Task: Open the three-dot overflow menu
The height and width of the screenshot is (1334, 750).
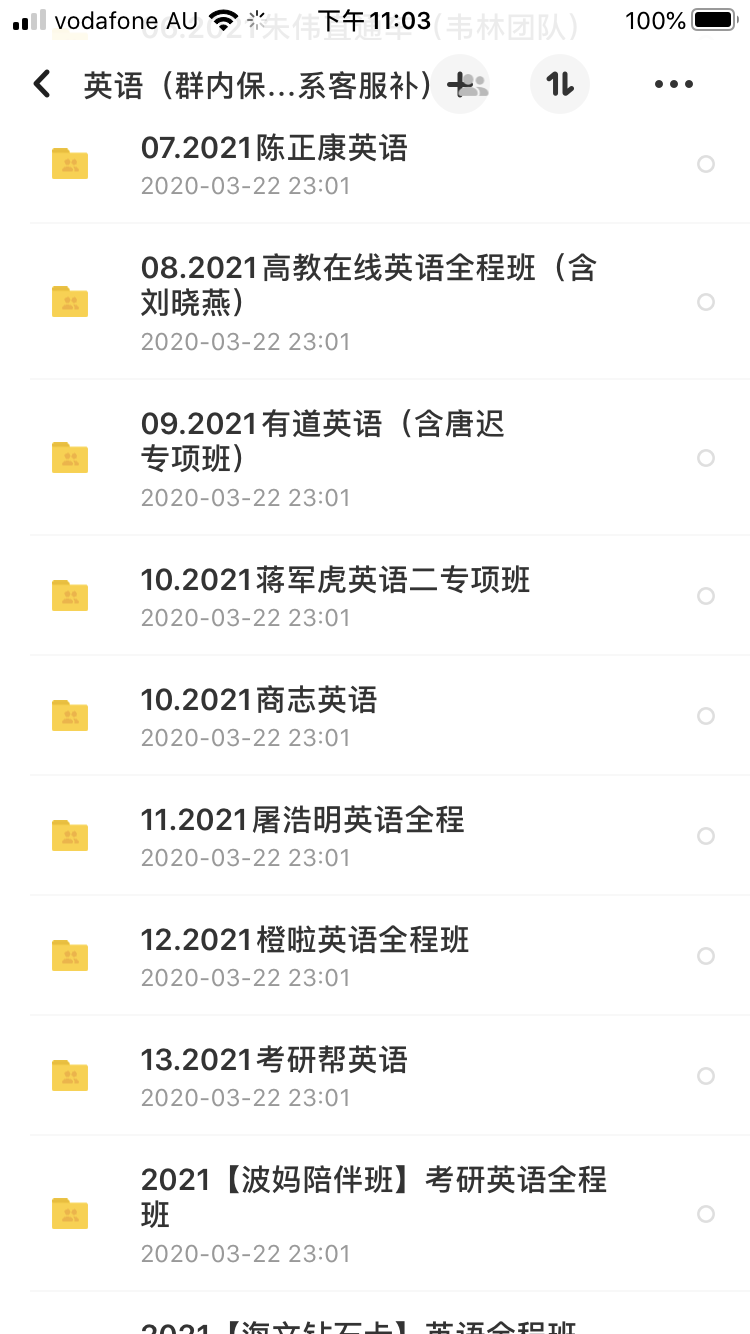Action: (673, 85)
